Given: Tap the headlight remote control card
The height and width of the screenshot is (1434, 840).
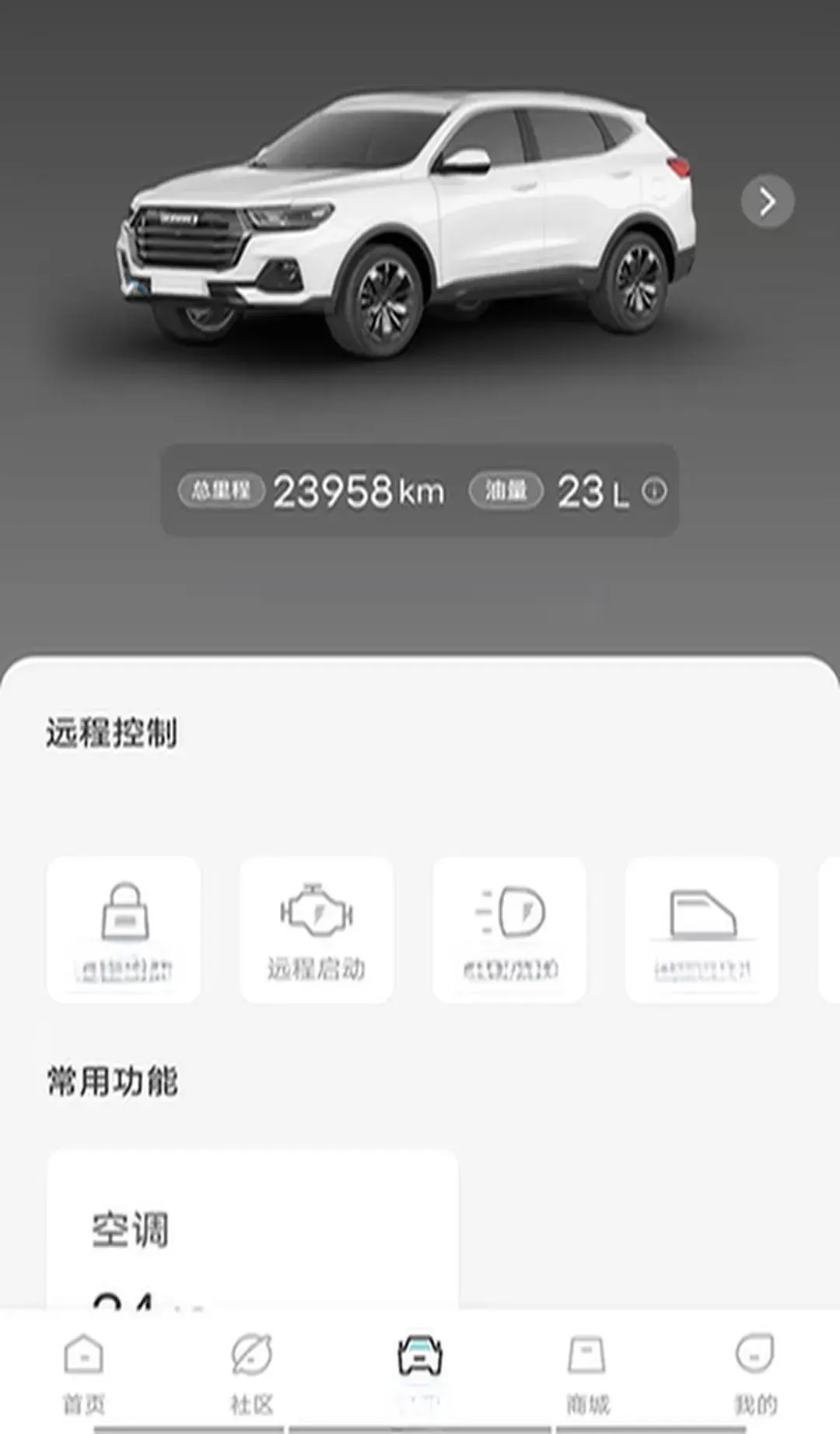Looking at the screenshot, I should 509,930.
